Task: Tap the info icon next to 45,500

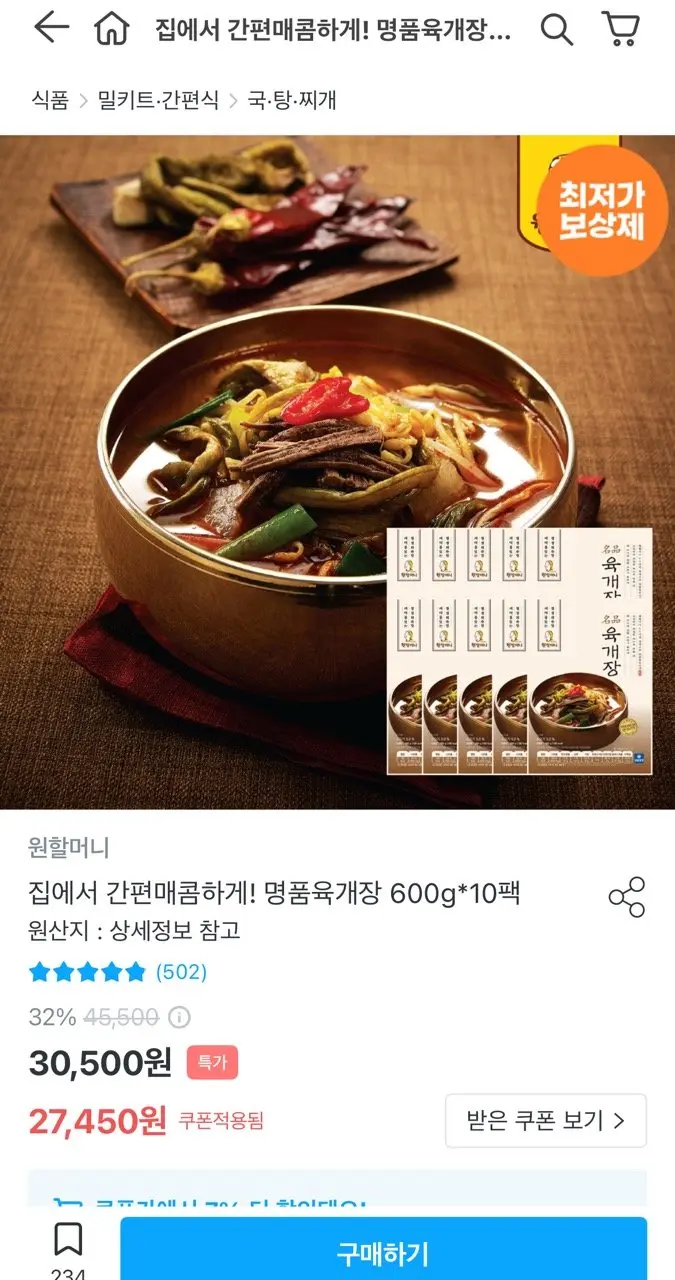Action: (179, 1018)
